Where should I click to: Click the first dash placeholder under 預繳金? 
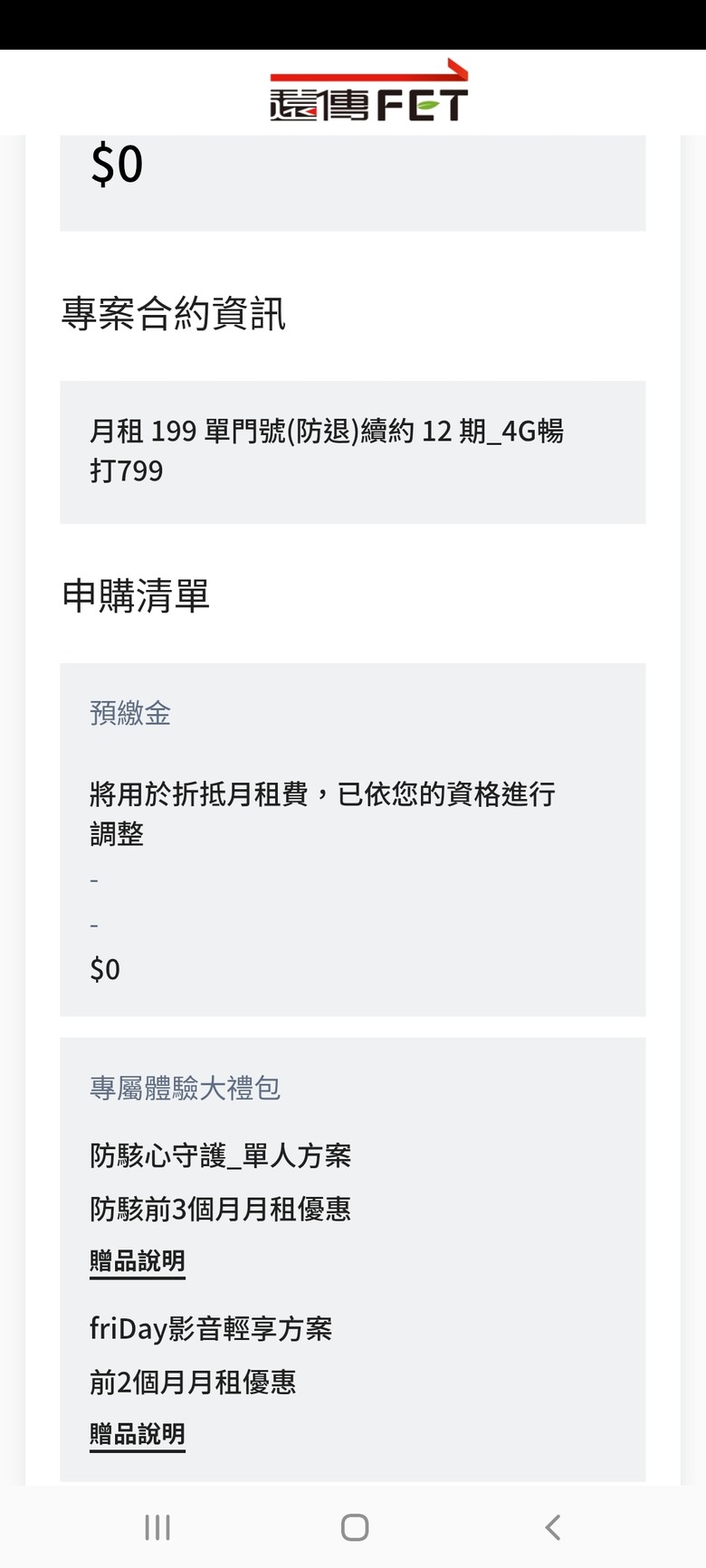93,879
